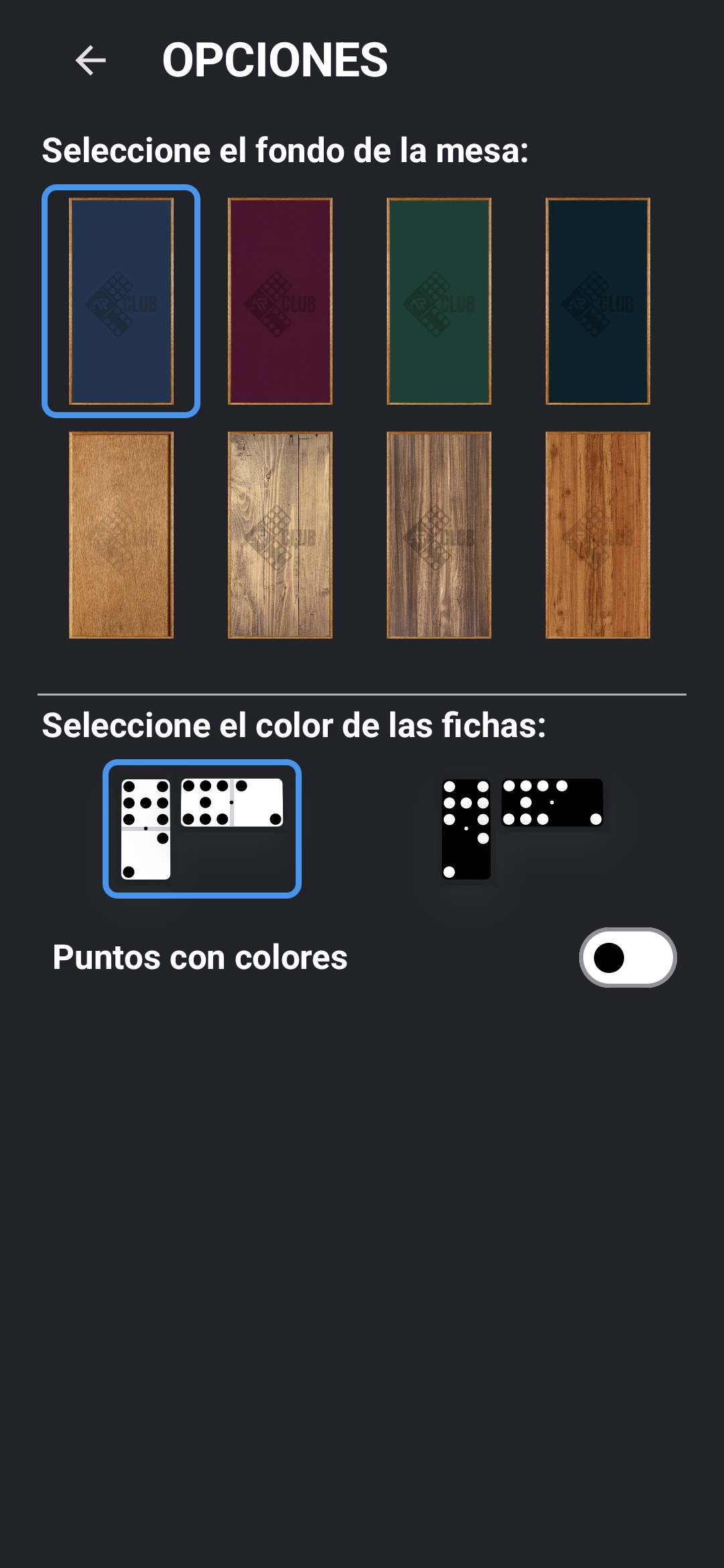Select the dark teal table background
724x1568 pixels.
(599, 300)
